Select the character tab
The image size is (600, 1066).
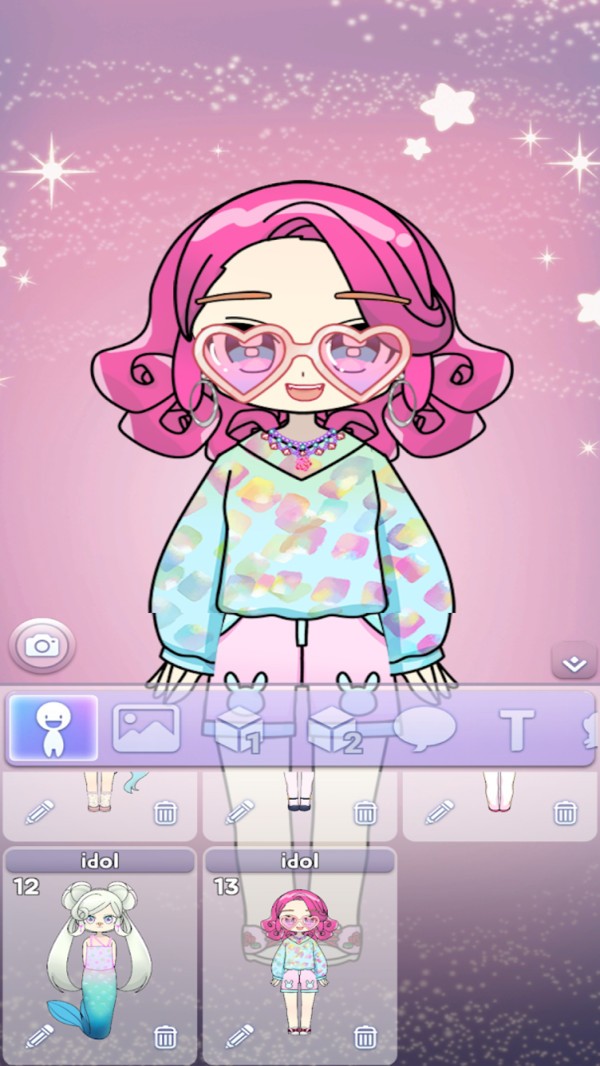click(53, 728)
